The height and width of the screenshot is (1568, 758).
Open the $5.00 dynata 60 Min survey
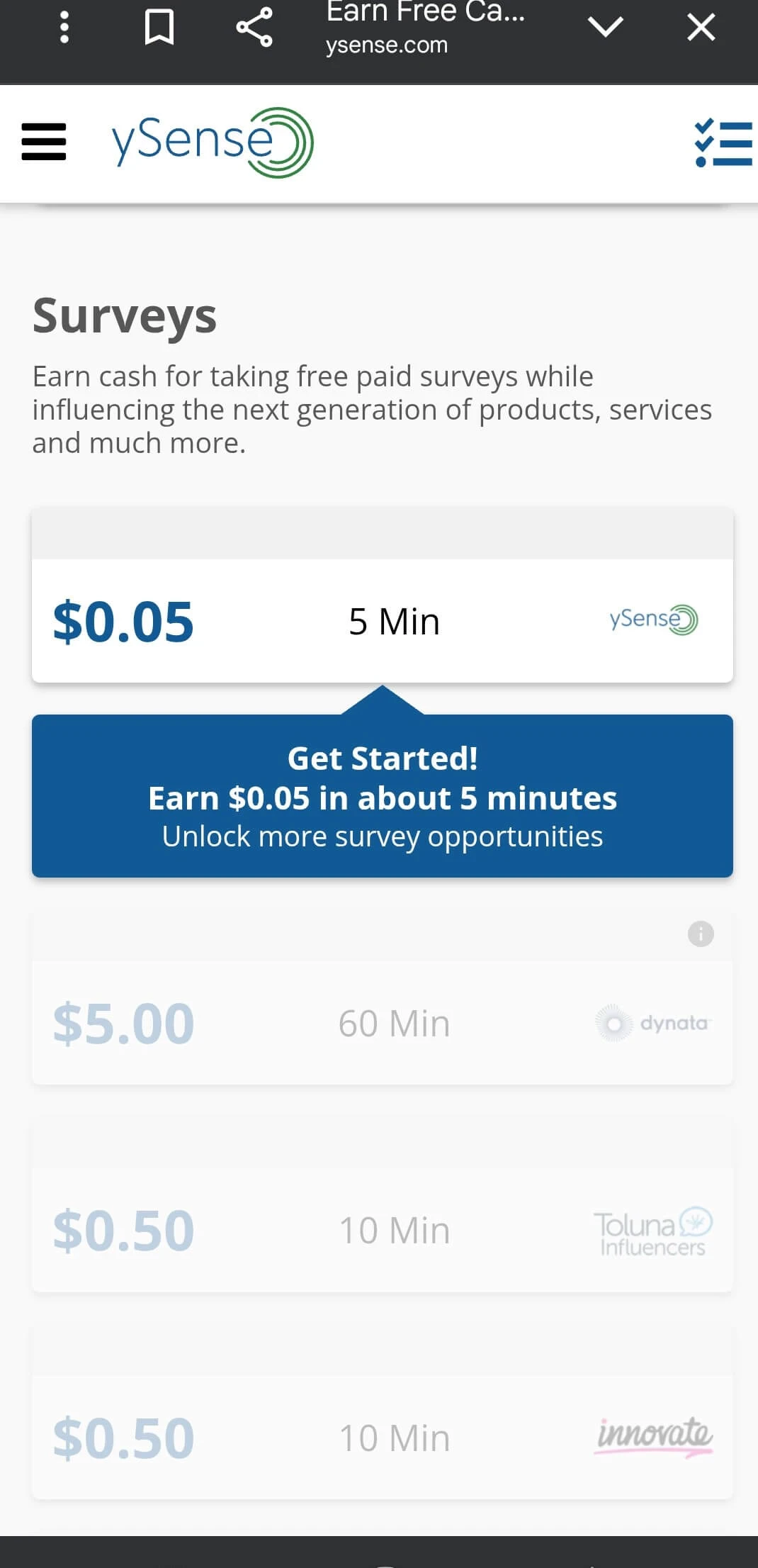[383, 1023]
